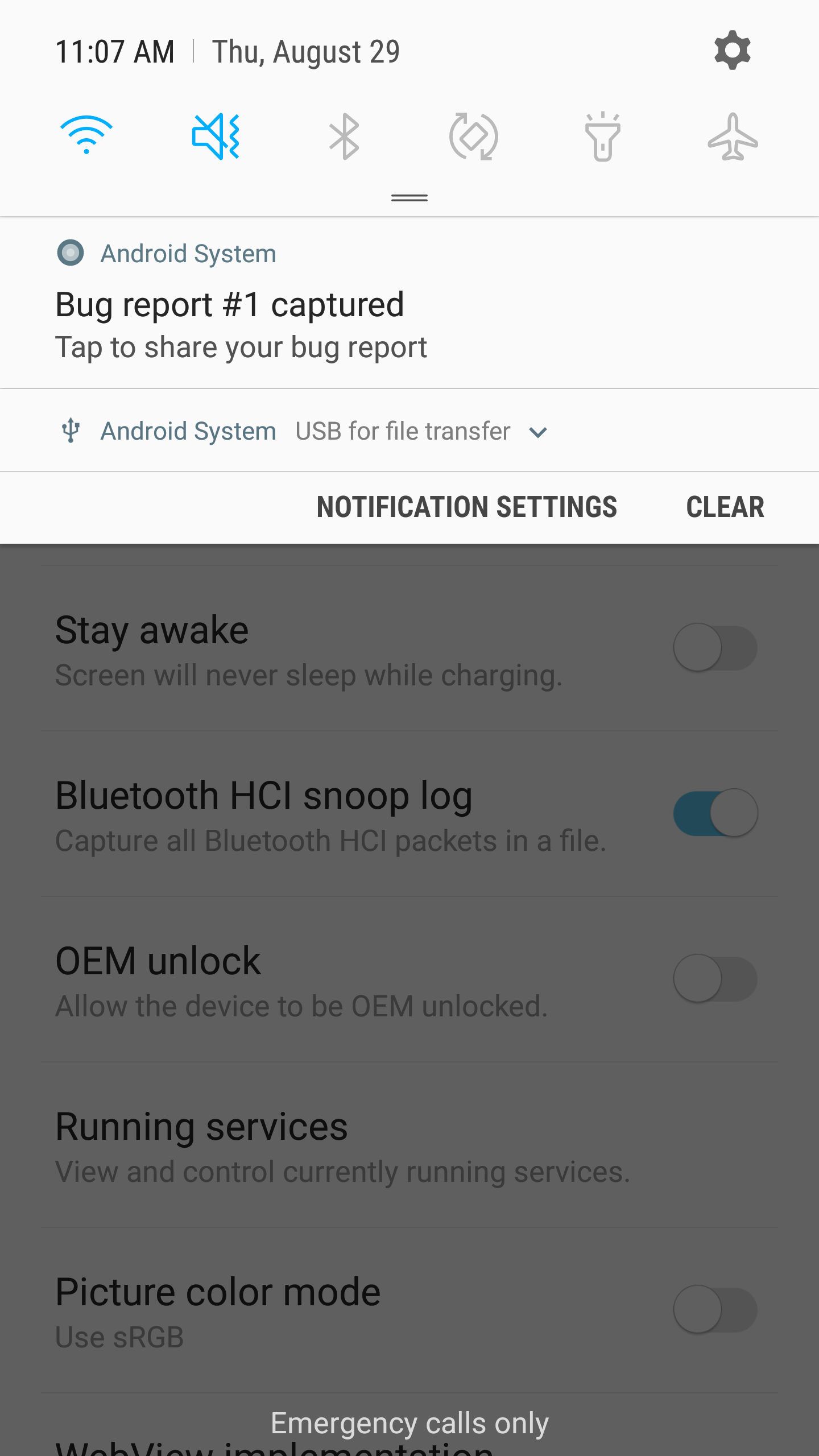819x1456 pixels.
Task: Toggle the sound vibrate mode tile
Action: tap(216, 136)
